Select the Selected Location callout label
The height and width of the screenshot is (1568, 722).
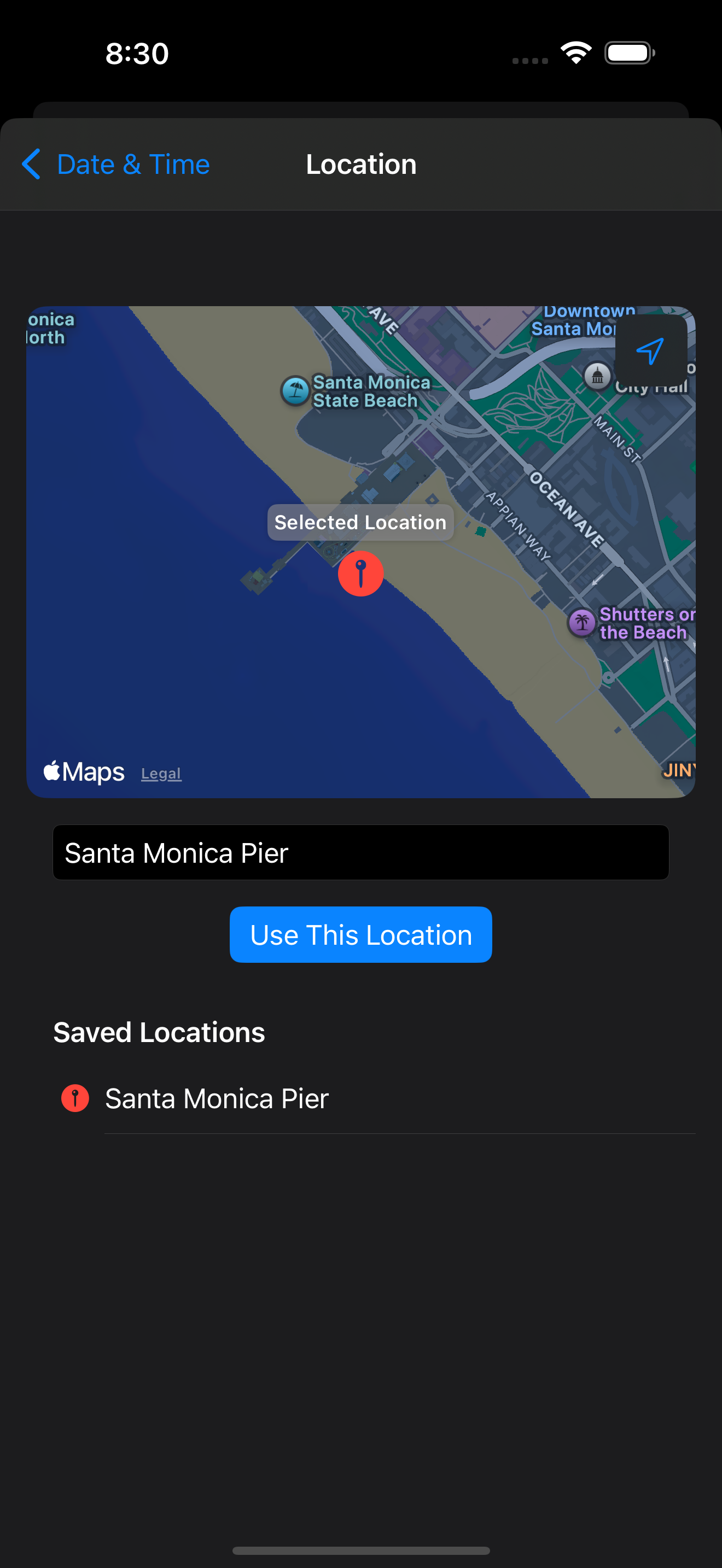coord(360,522)
